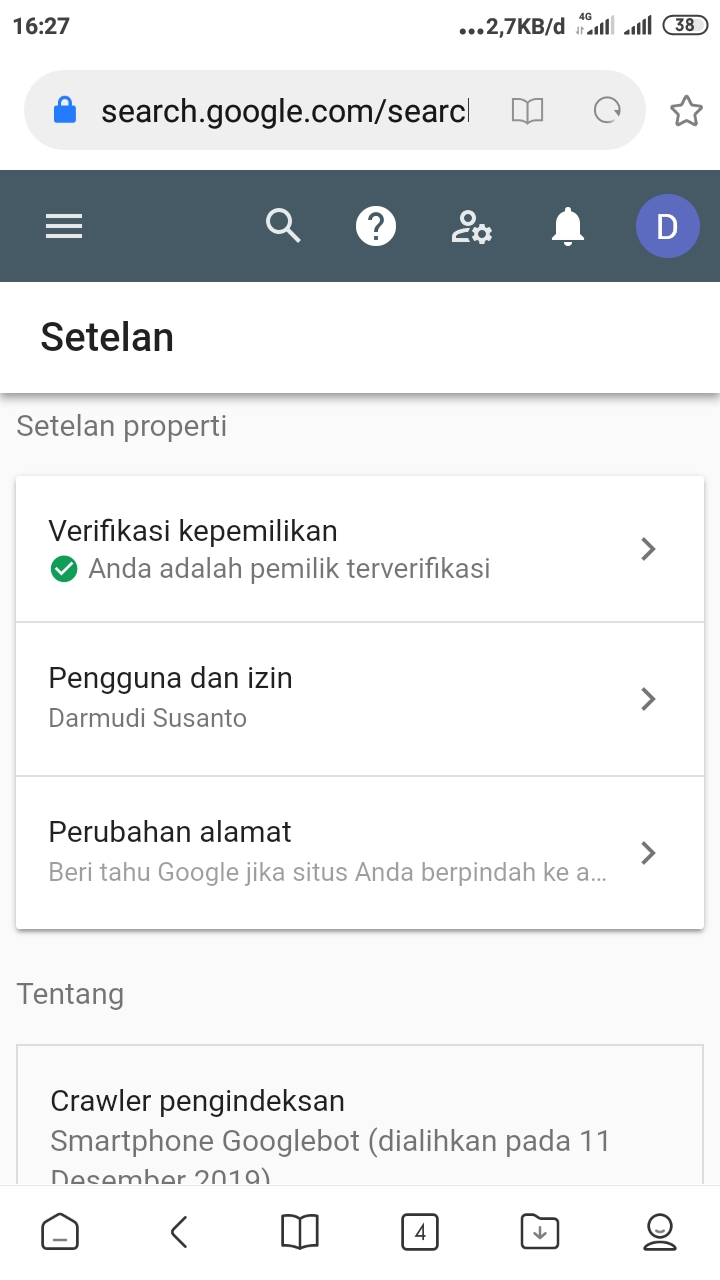Open Verifikasi kepemilikan row
This screenshot has height=1280, width=720.
pos(360,549)
